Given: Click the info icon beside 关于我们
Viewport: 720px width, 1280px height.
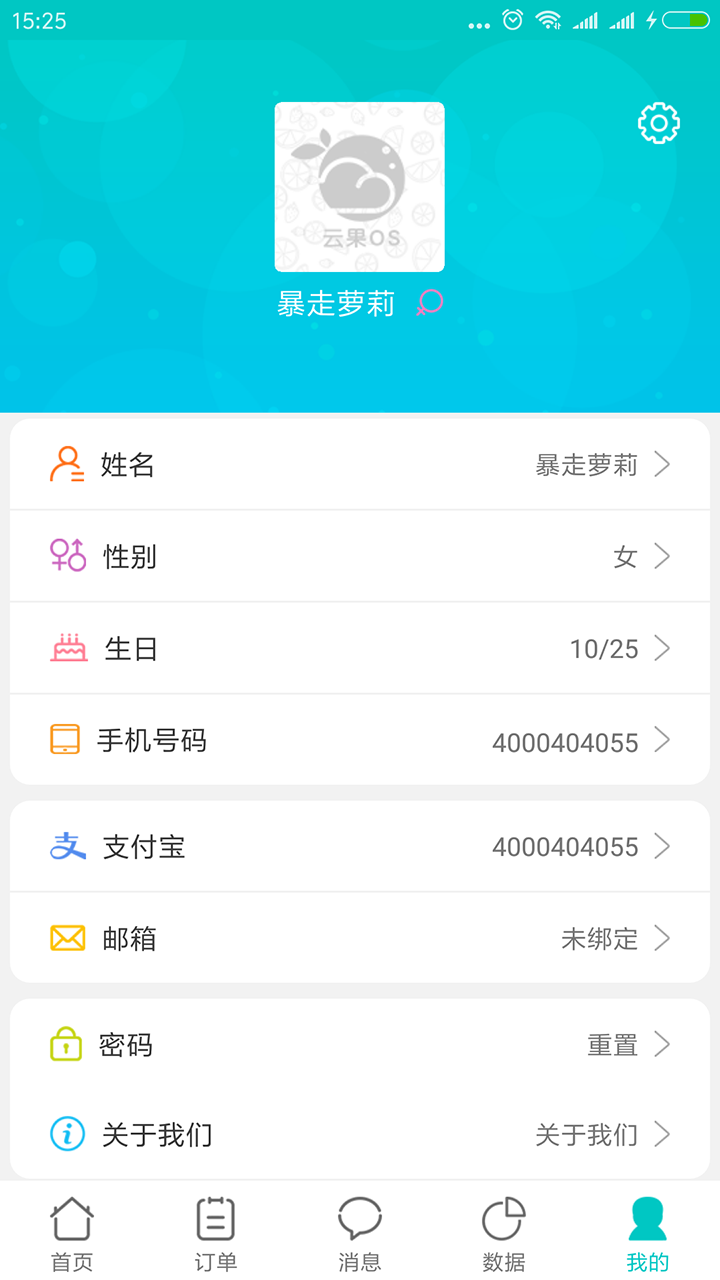Looking at the screenshot, I should (66, 1134).
